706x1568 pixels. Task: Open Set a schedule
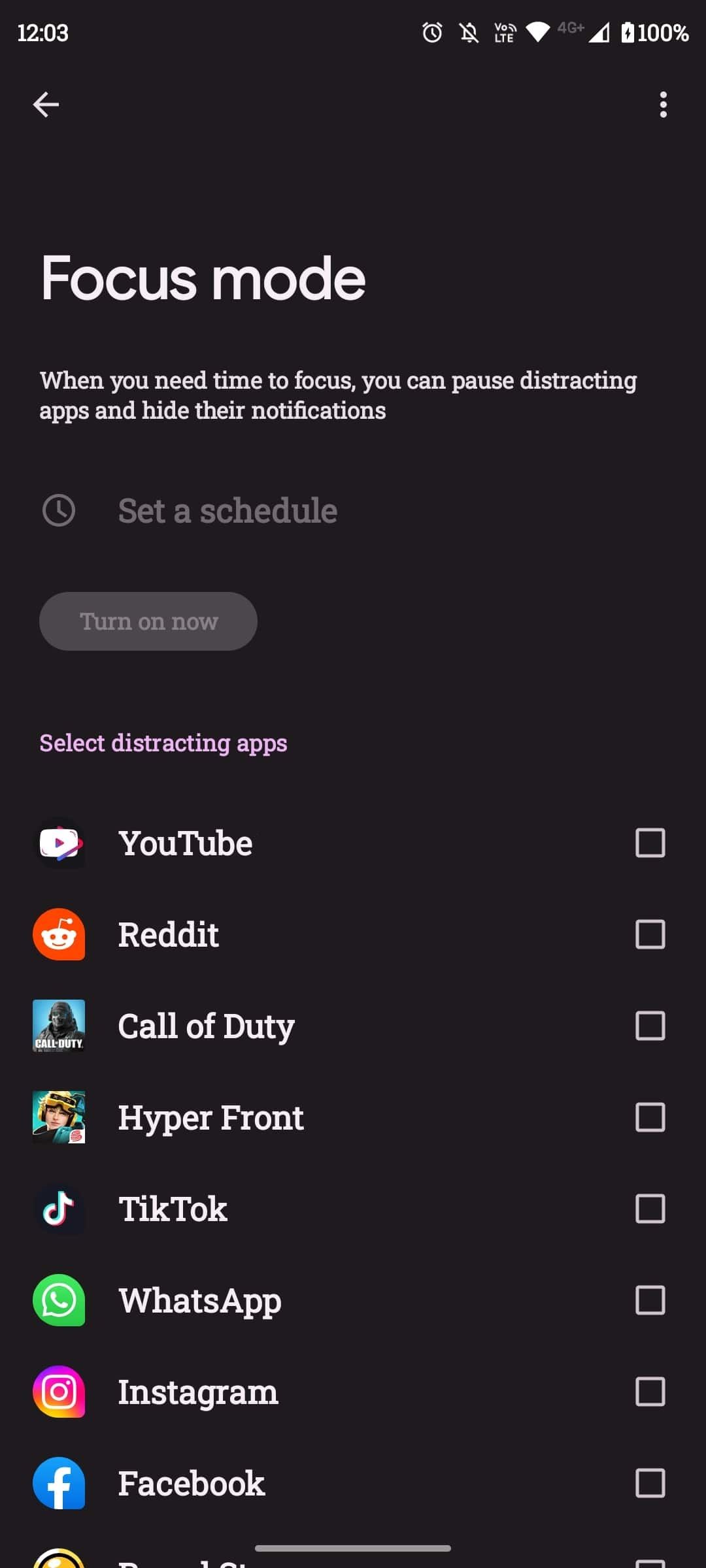[x=227, y=511]
